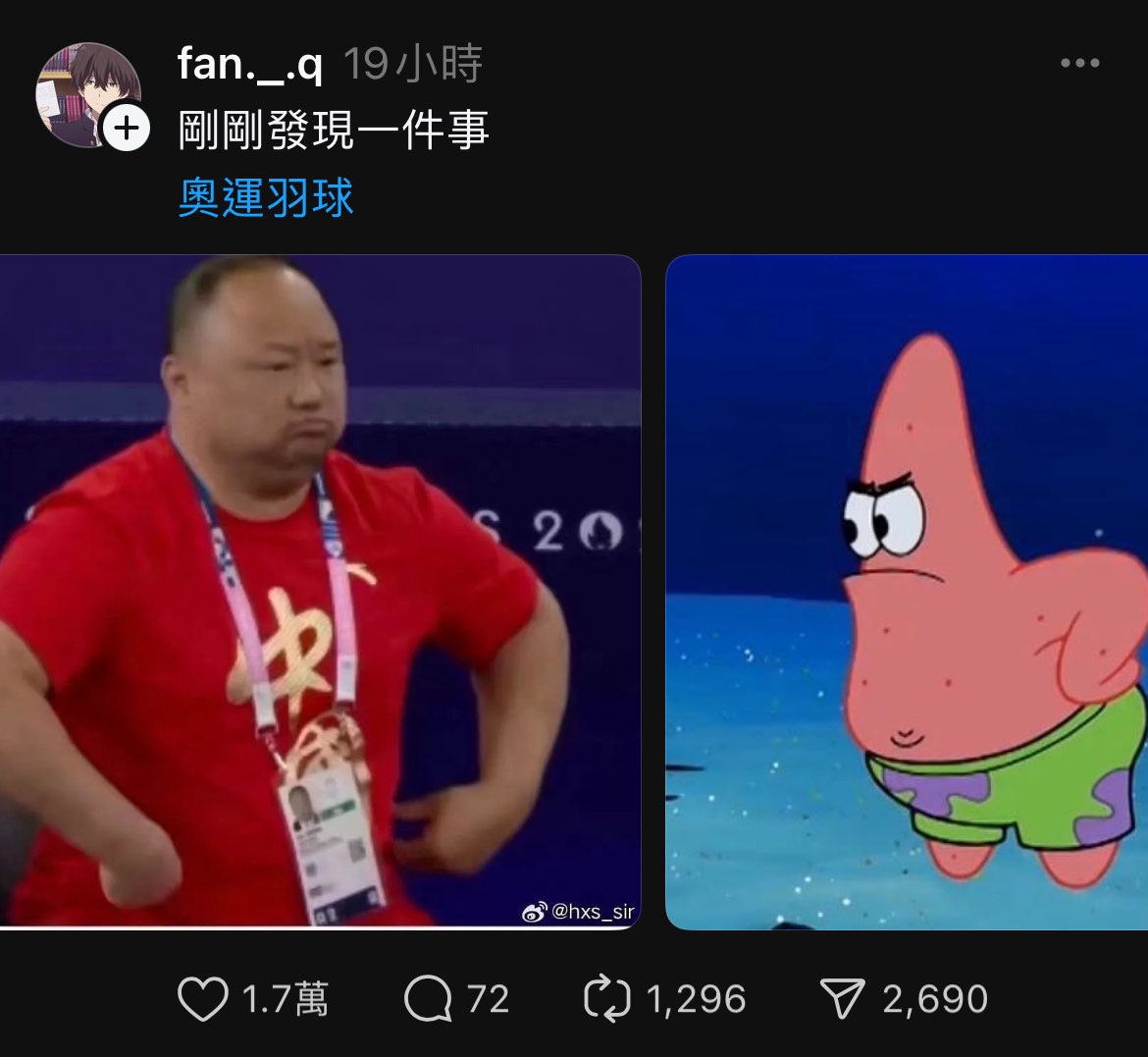Open the three-dot overflow menu
The height and width of the screenshot is (1057, 1148).
[1079, 64]
